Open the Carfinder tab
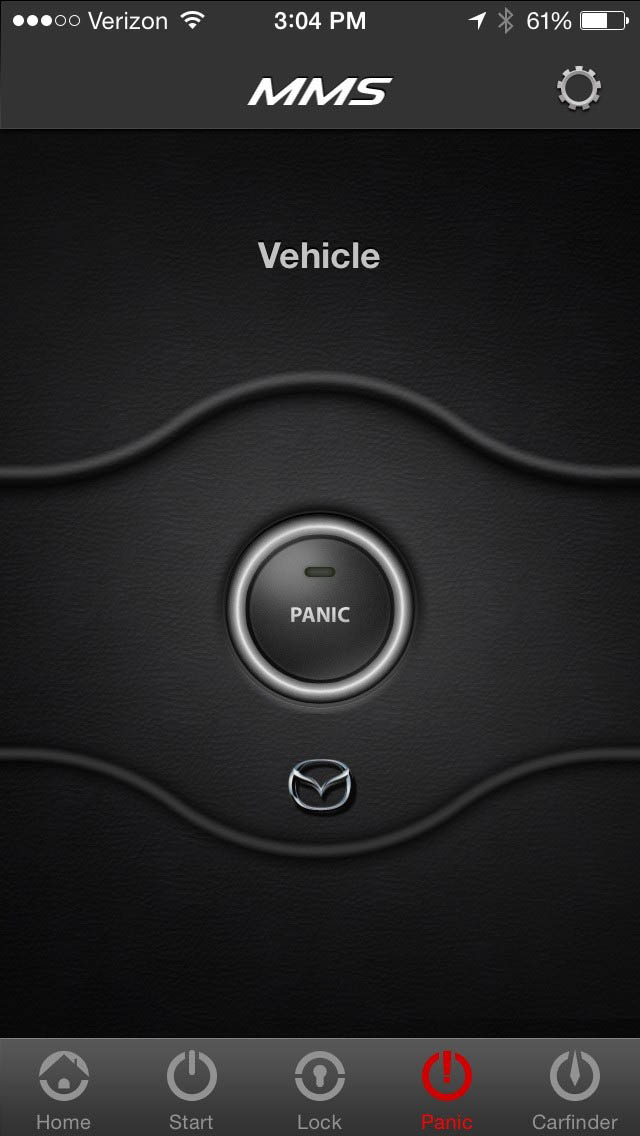Screen dimensions: 640x1136 [575, 1088]
